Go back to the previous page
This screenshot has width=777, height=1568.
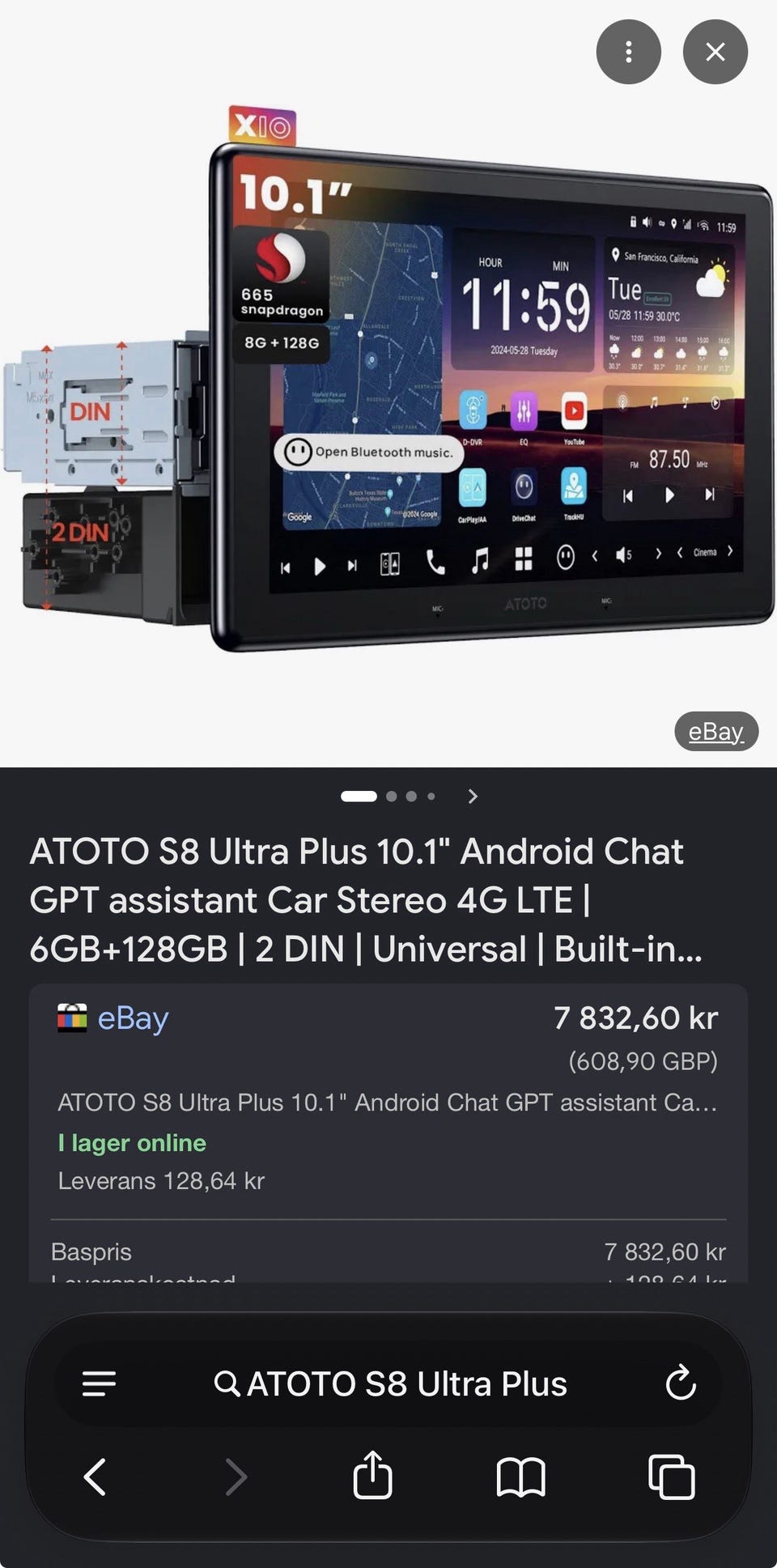(95, 1477)
